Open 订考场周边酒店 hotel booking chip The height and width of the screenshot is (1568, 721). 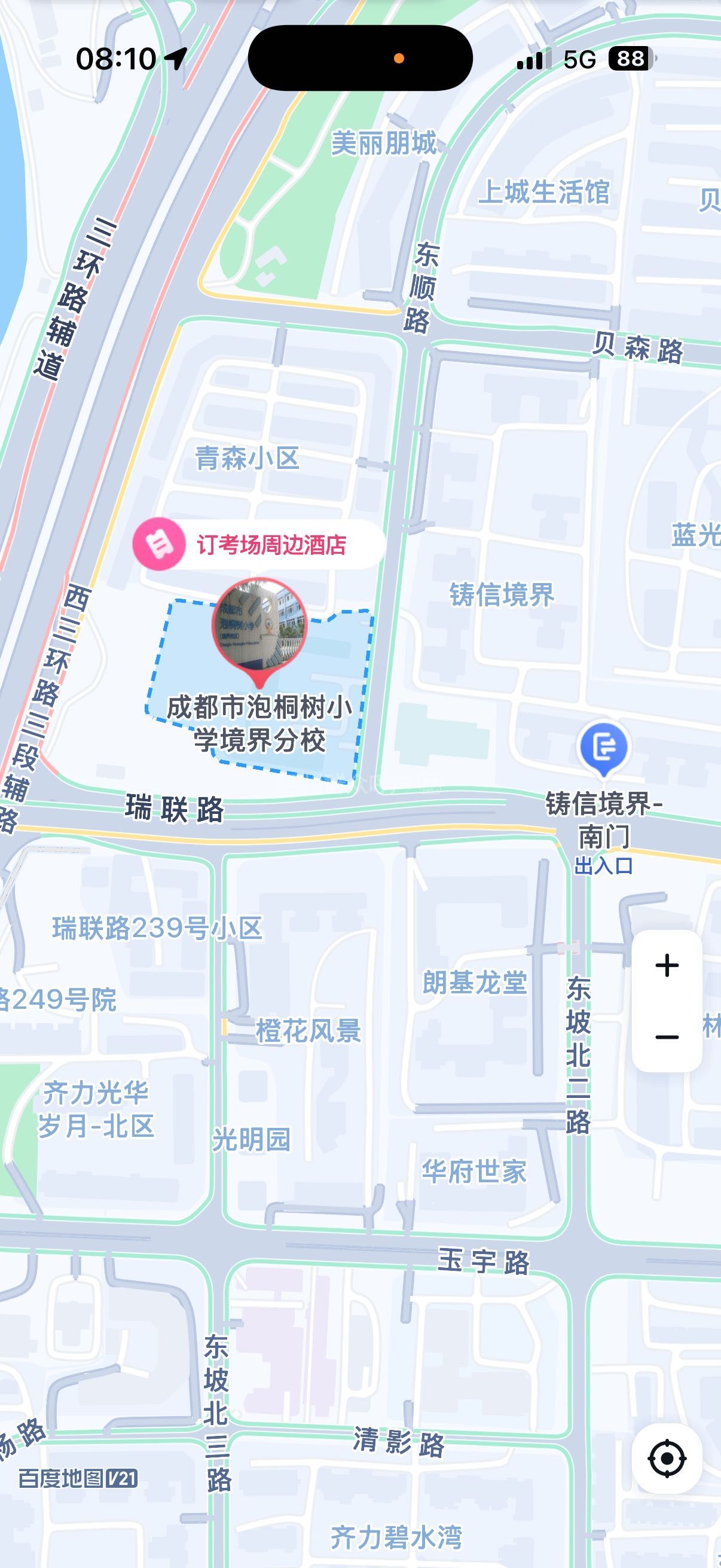click(x=259, y=544)
